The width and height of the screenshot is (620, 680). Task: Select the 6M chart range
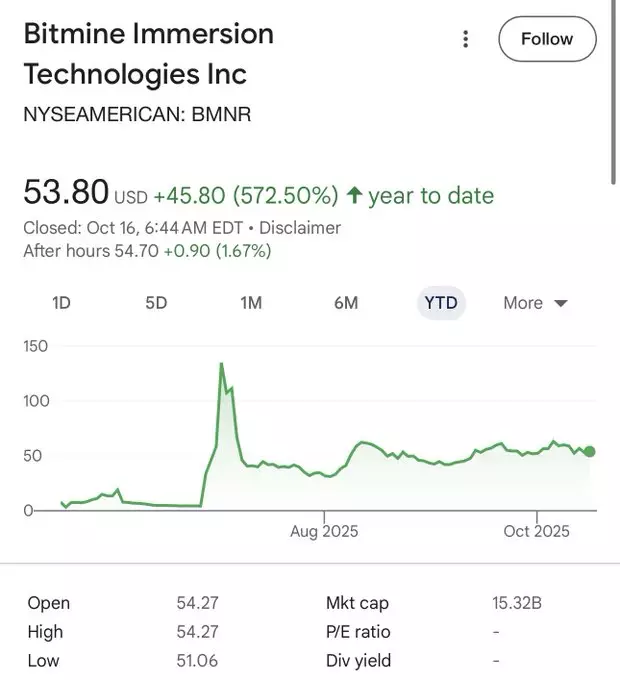[346, 303]
